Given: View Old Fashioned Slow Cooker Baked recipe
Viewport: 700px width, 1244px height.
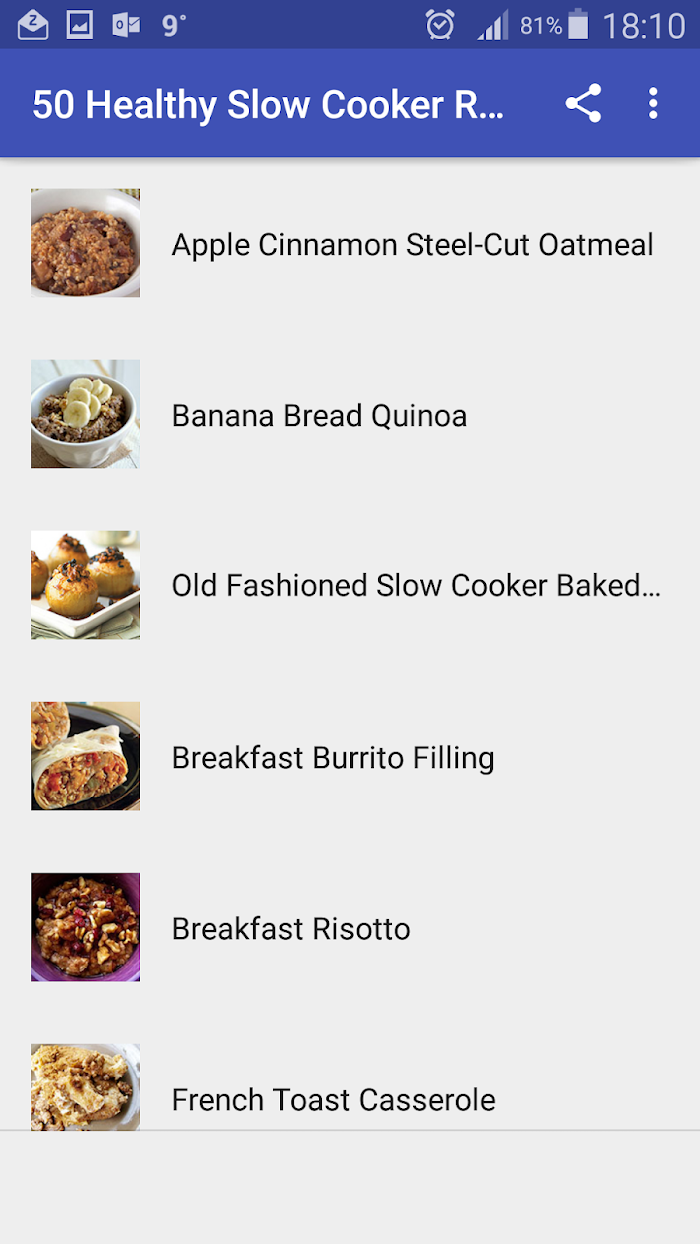Looking at the screenshot, I should click(x=350, y=585).
